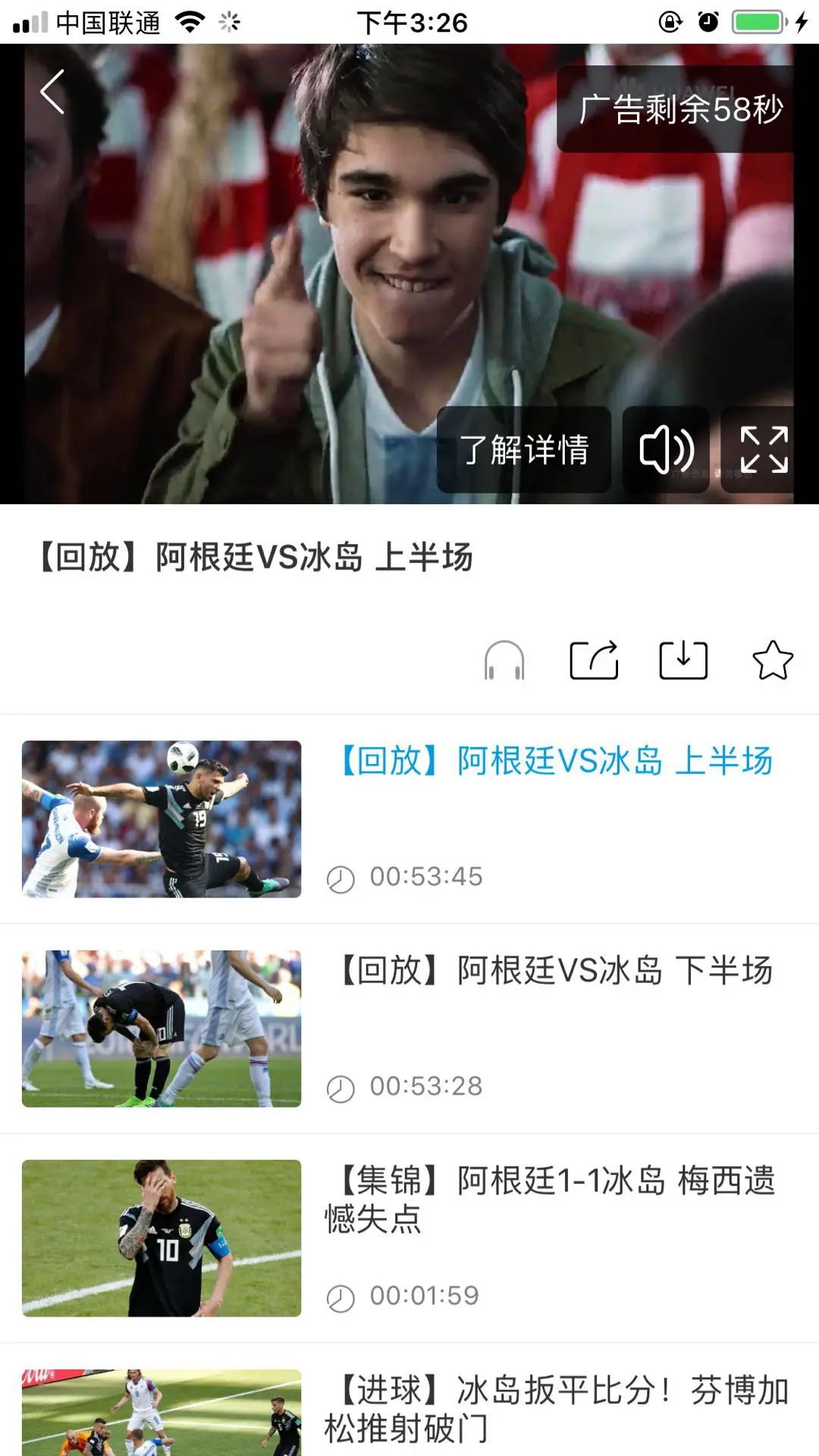
Task: Mute the ad's sound with the speaker icon
Action: (666, 450)
